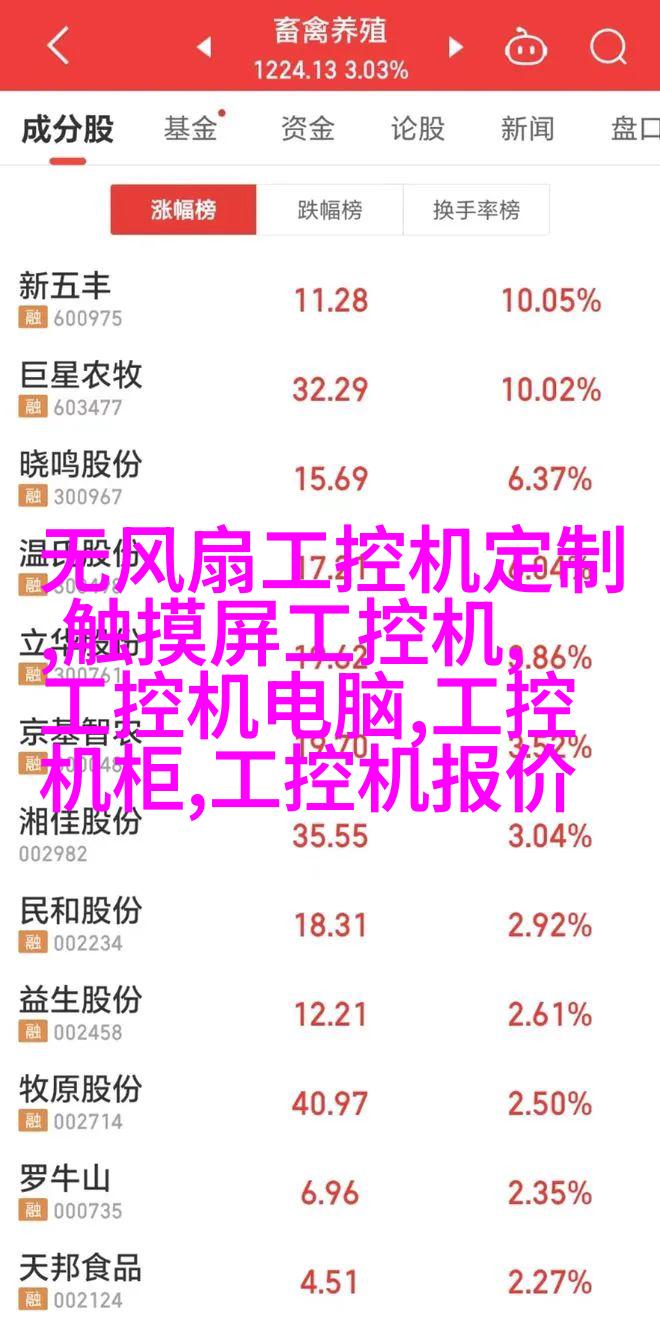Open stock 天邦食品 002124

330,1281
